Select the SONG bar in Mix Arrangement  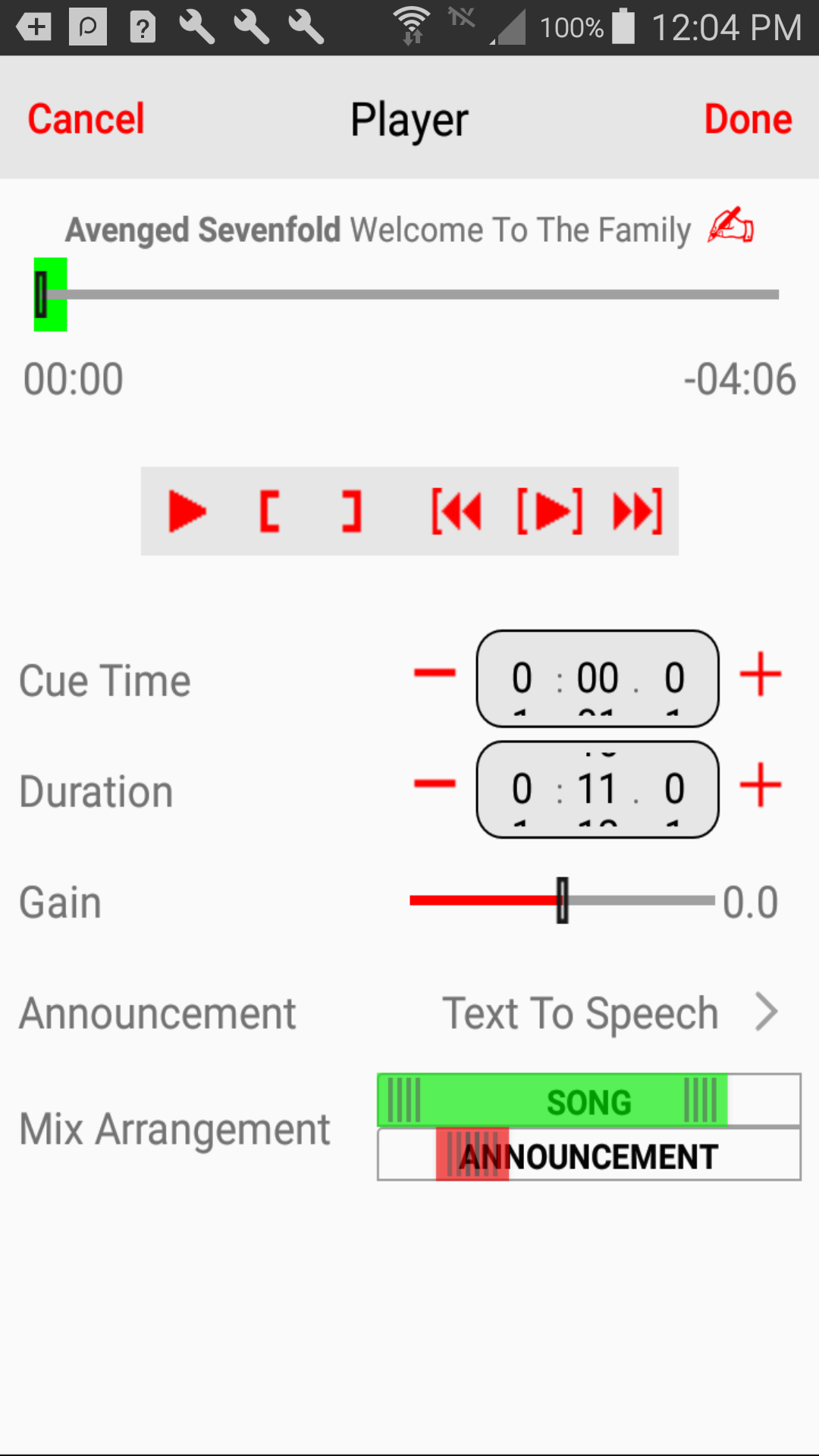coord(552,1100)
